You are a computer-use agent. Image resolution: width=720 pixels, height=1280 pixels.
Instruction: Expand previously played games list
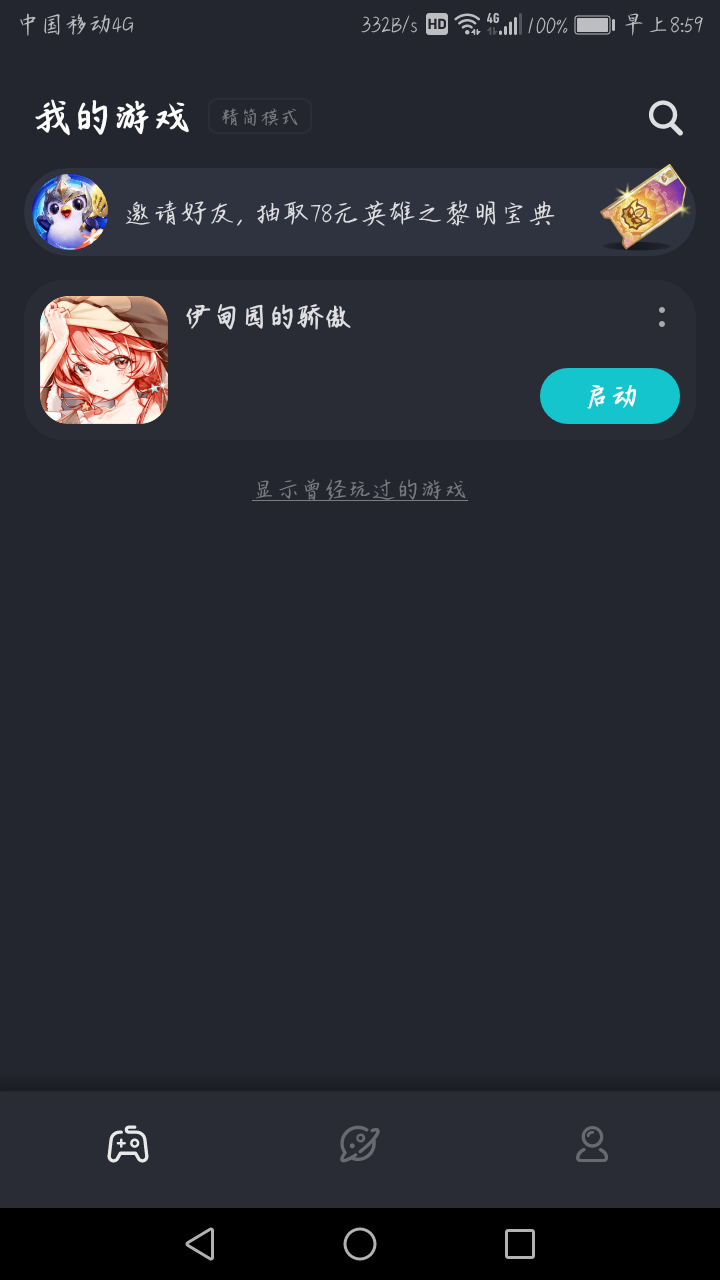[359, 489]
